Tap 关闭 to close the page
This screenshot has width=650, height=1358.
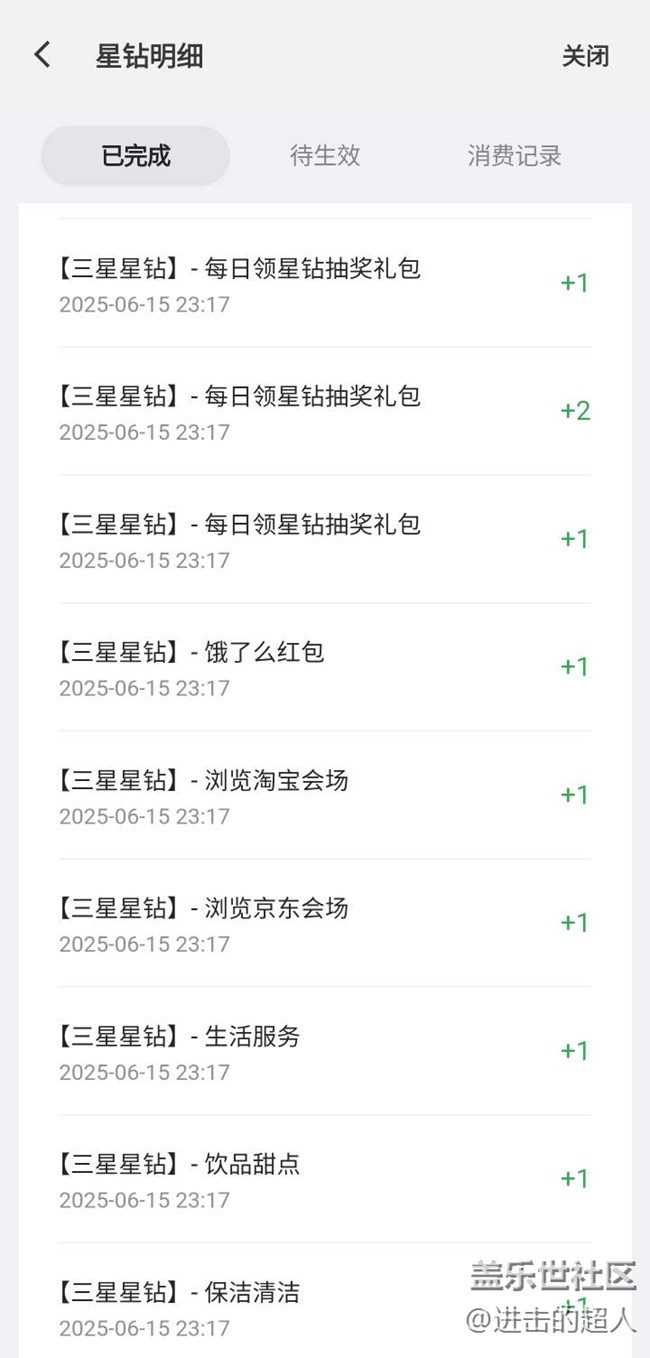pos(585,56)
